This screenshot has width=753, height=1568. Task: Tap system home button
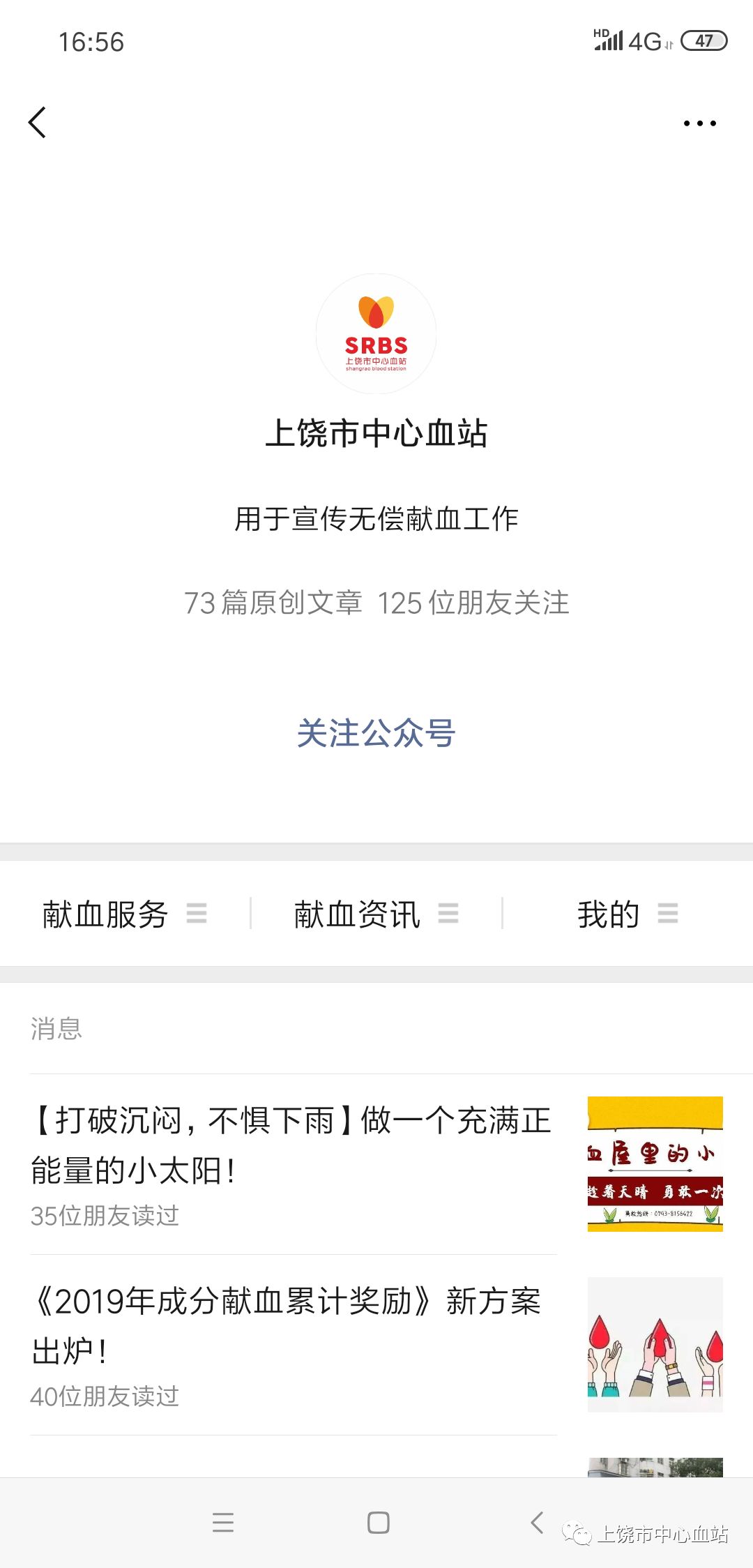[378, 1523]
